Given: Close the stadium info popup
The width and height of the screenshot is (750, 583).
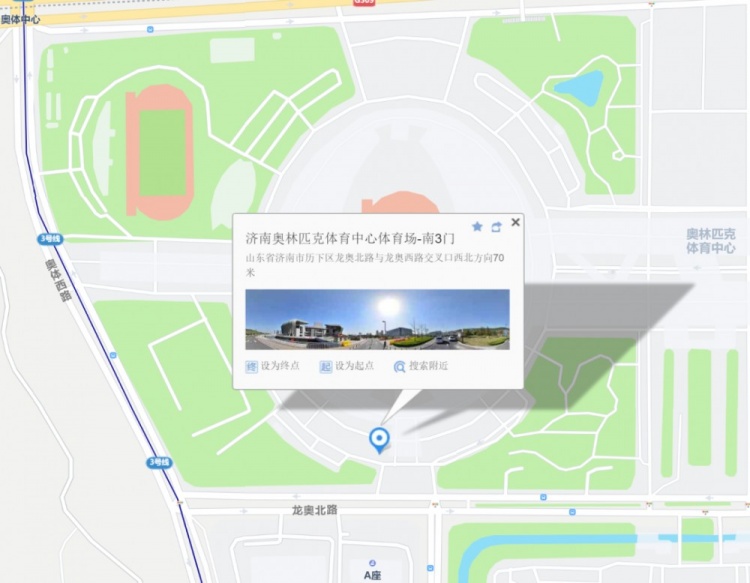Looking at the screenshot, I should point(516,222).
